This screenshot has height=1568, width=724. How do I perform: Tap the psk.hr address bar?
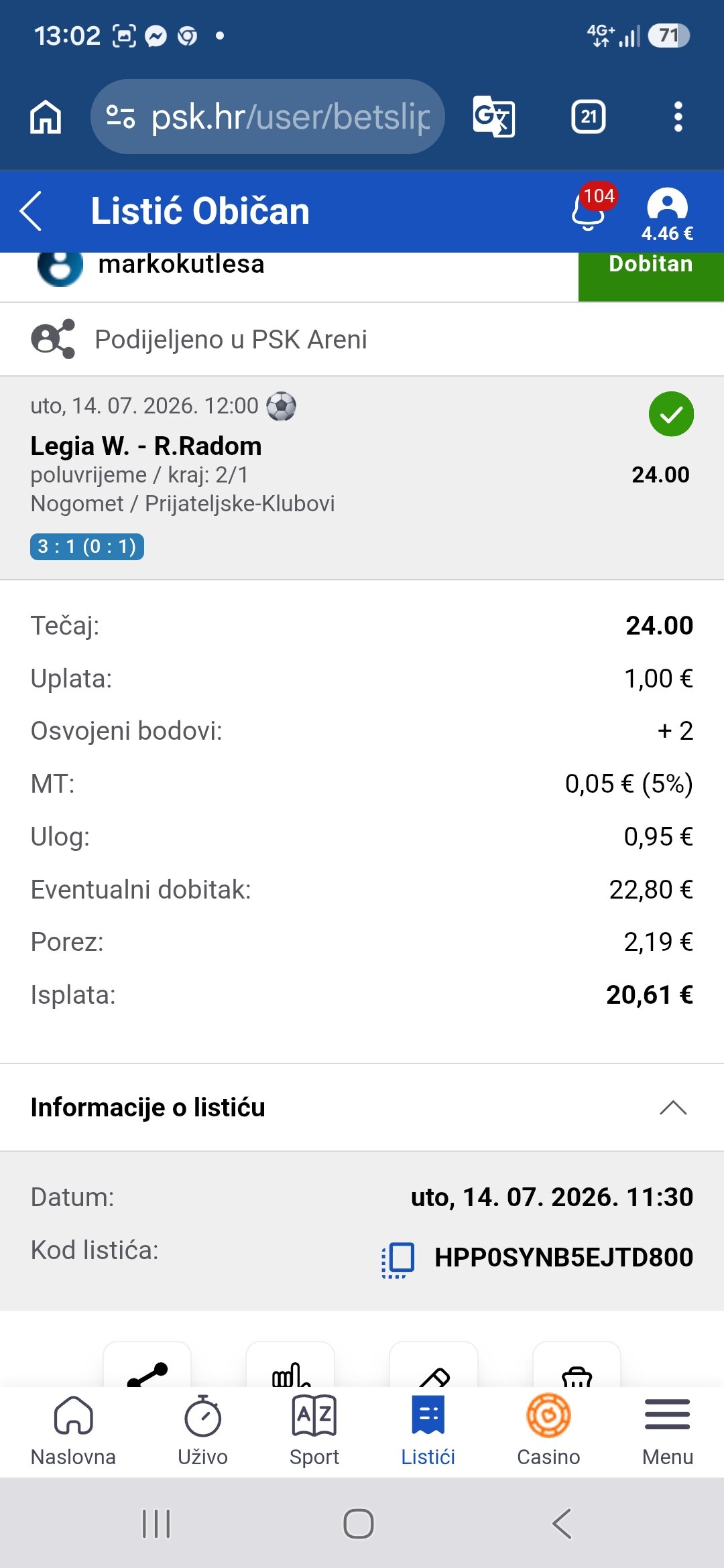point(267,117)
